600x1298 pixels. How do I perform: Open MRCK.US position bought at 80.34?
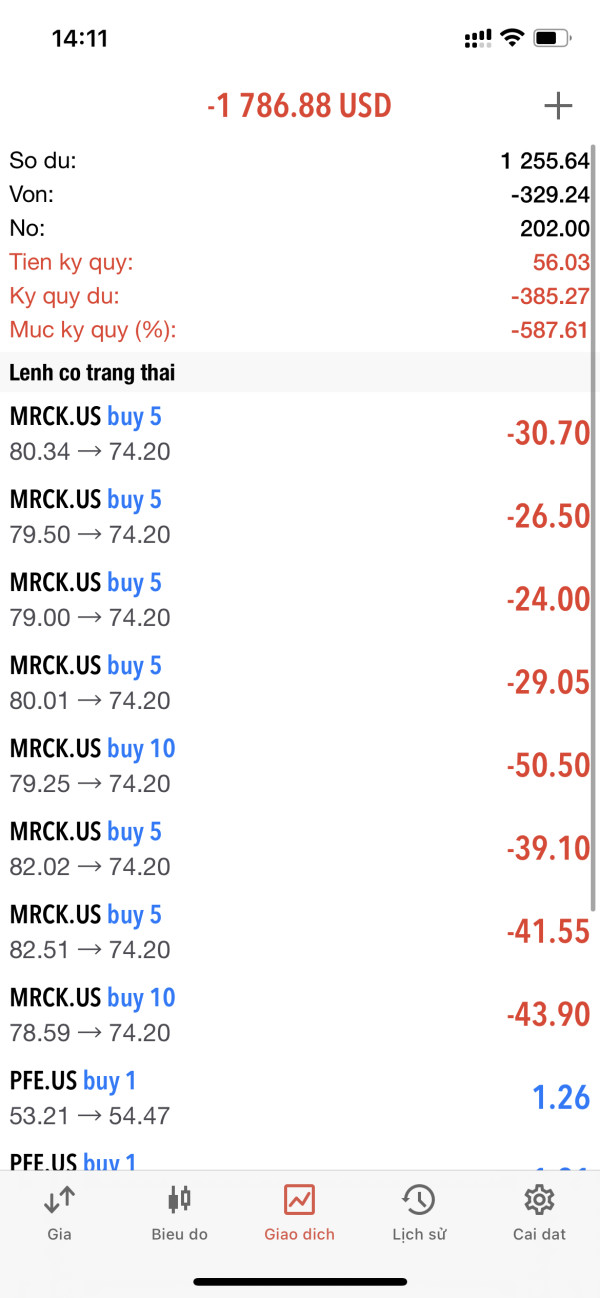300,433
